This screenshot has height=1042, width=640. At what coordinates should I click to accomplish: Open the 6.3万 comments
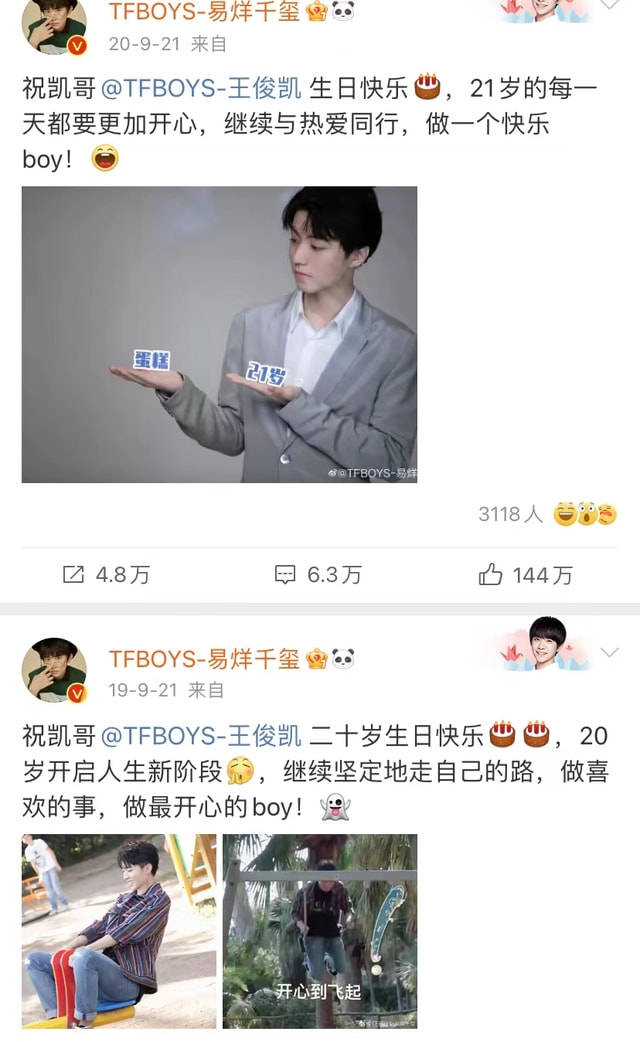[x=318, y=574]
